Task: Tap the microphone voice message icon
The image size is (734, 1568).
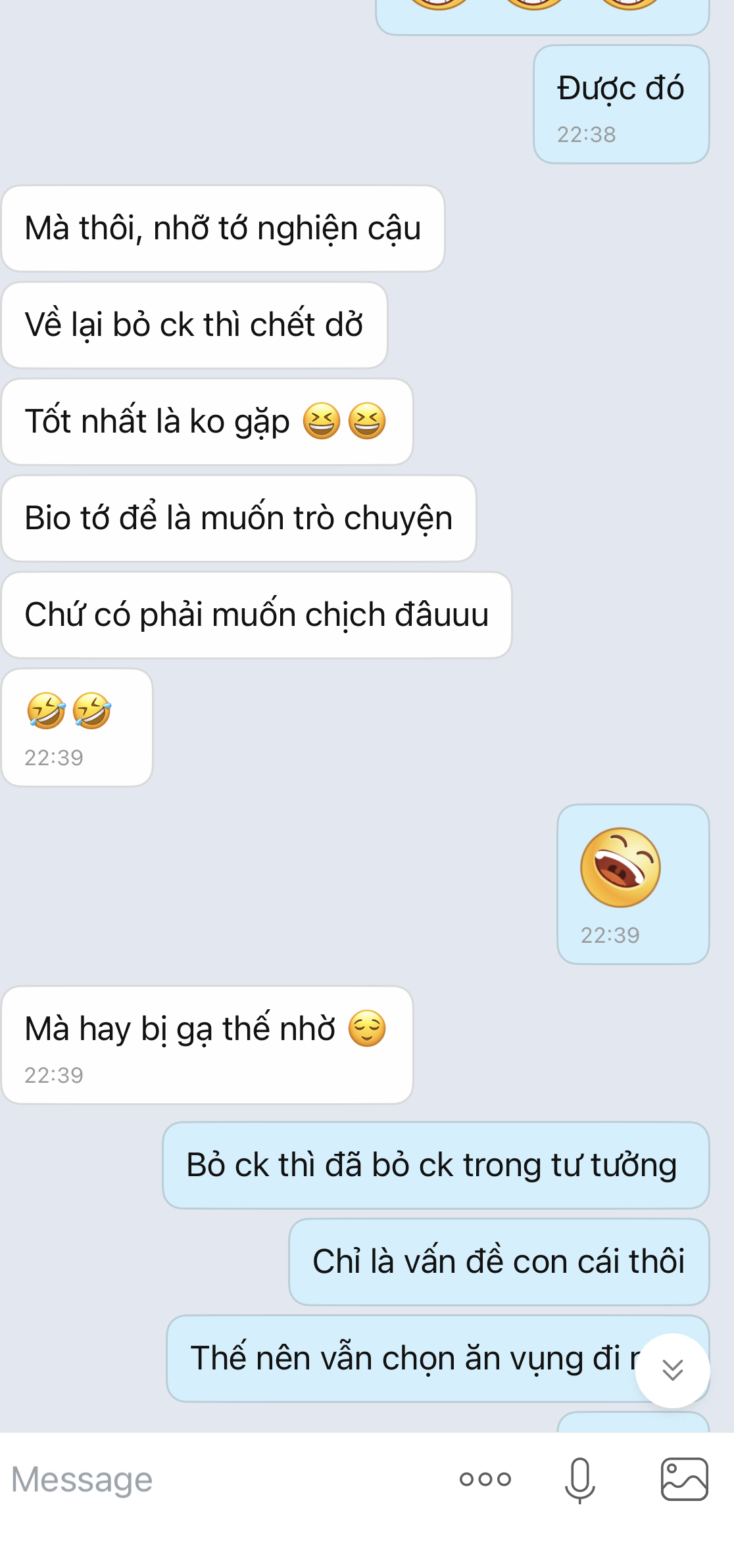Action: click(x=579, y=1479)
